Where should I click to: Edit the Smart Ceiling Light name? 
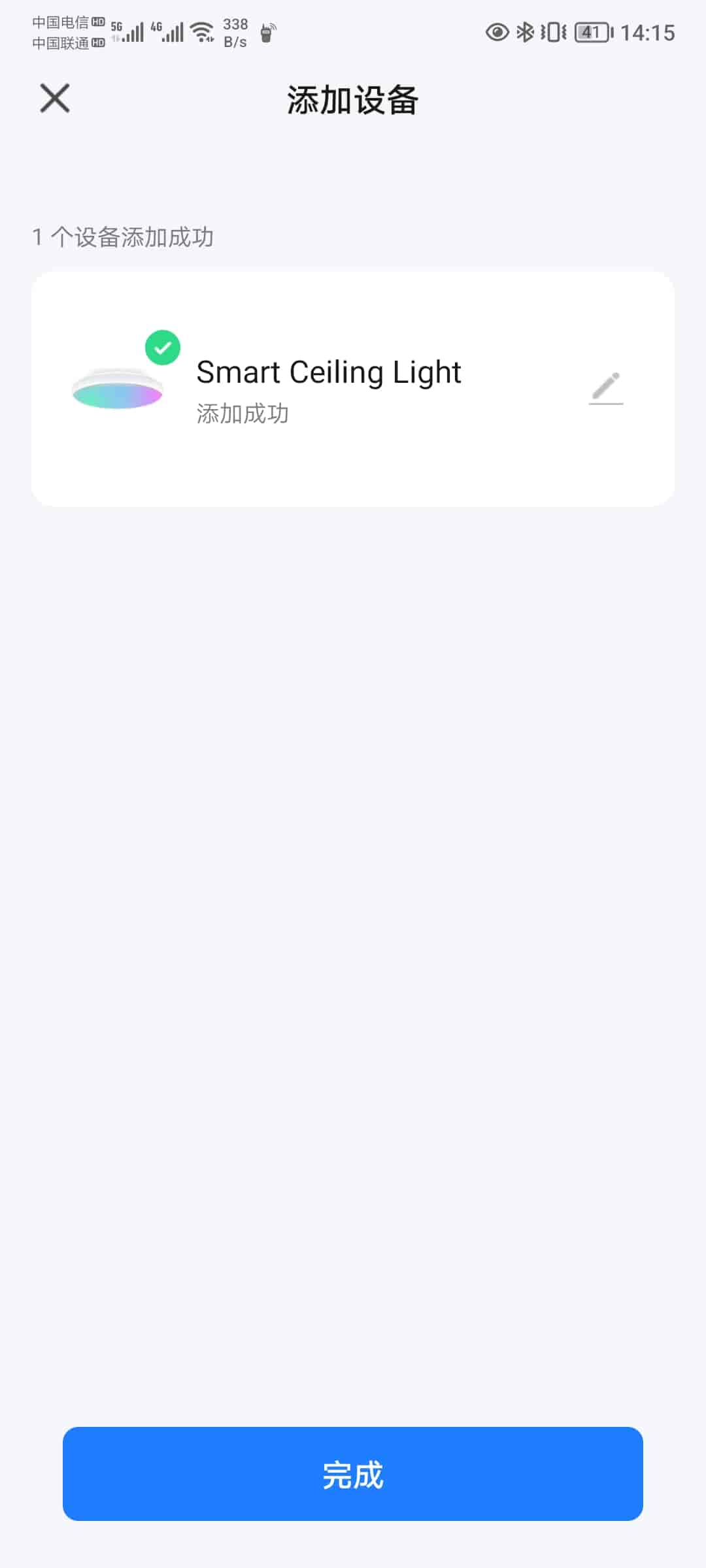tap(606, 388)
